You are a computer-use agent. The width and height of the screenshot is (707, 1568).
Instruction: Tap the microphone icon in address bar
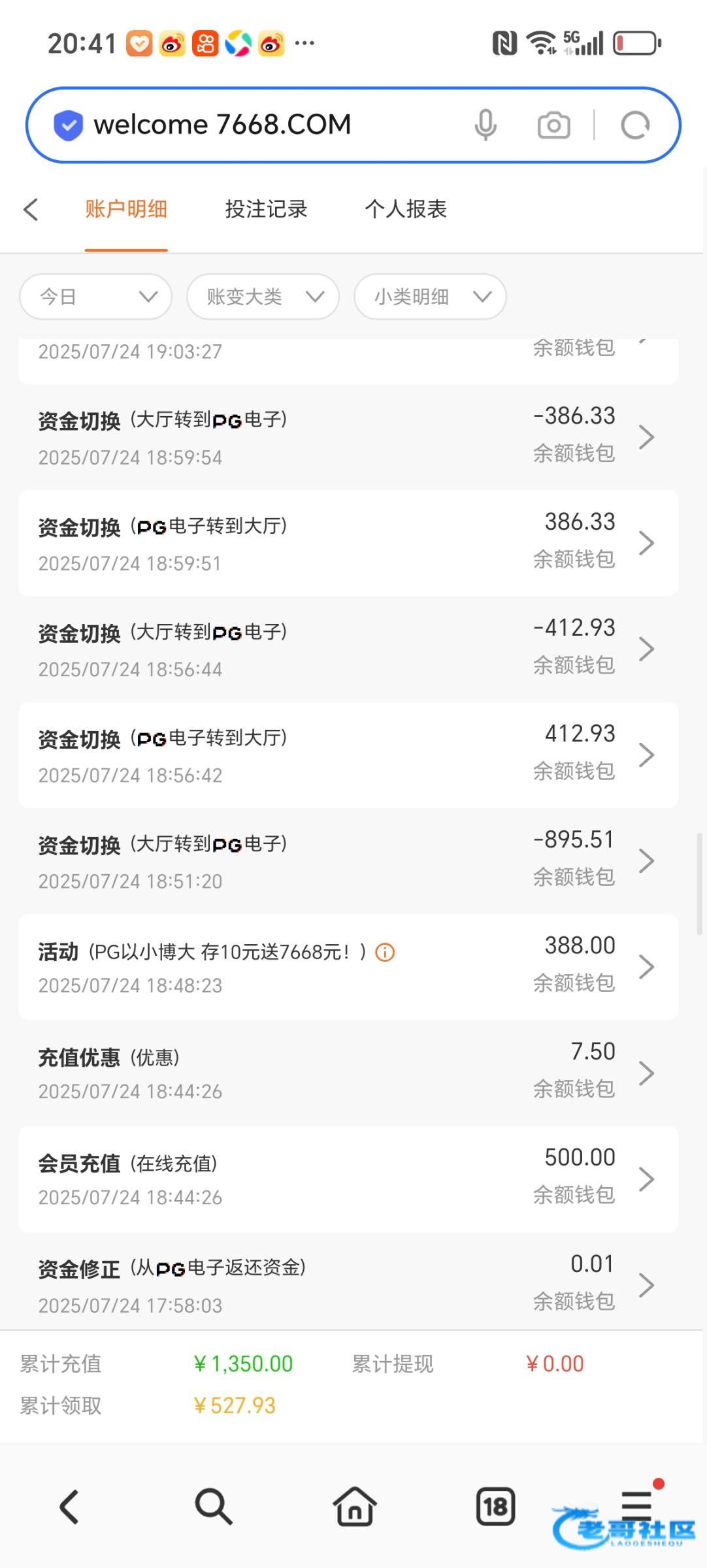[485, 125]
